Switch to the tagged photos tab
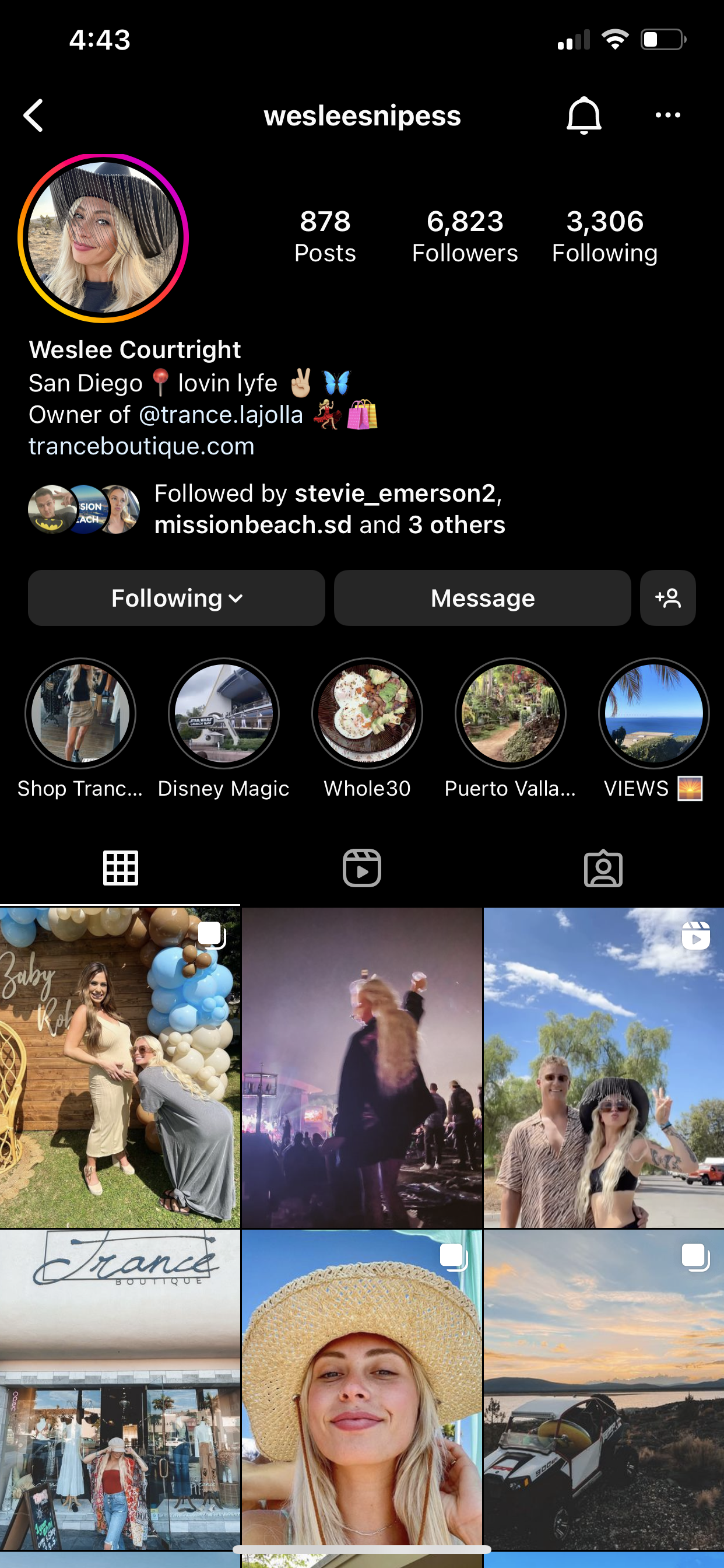The width and height of the screenshot is (724, 1568). pyautogui.click(x=603, y=868)
